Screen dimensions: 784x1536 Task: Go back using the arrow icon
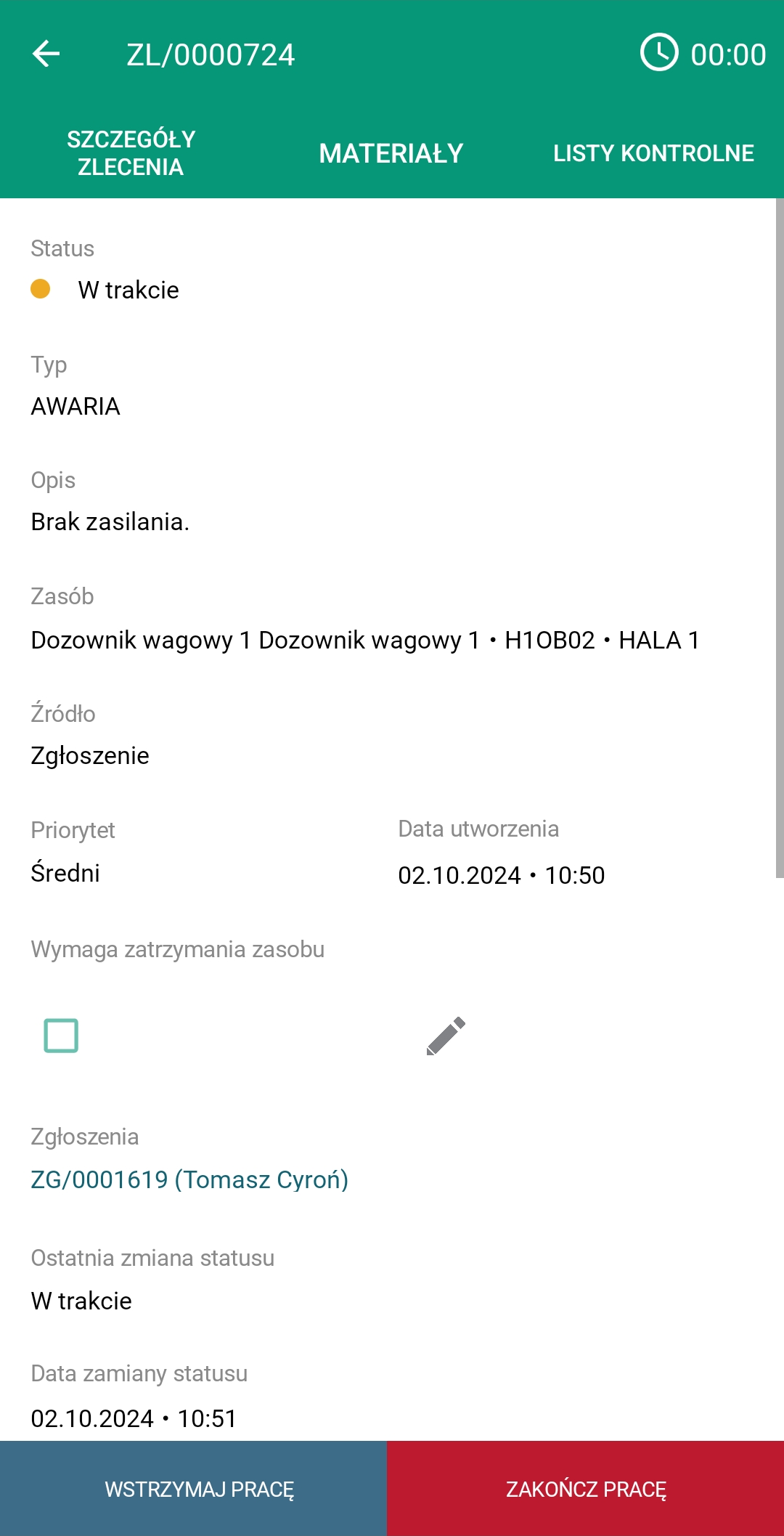pos(46,54)
